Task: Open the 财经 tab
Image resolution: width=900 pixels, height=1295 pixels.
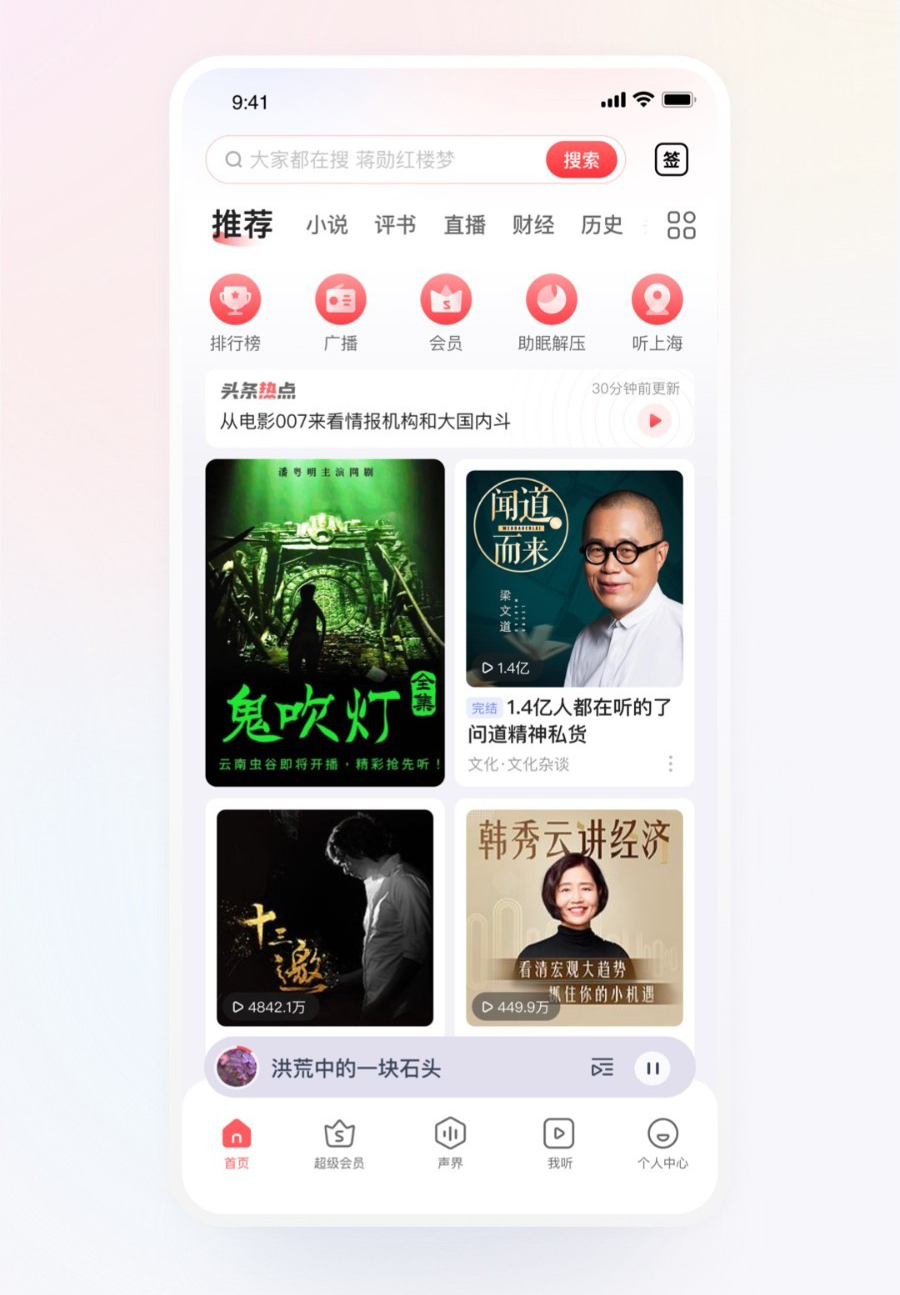Action: click(x=533, y=225)
